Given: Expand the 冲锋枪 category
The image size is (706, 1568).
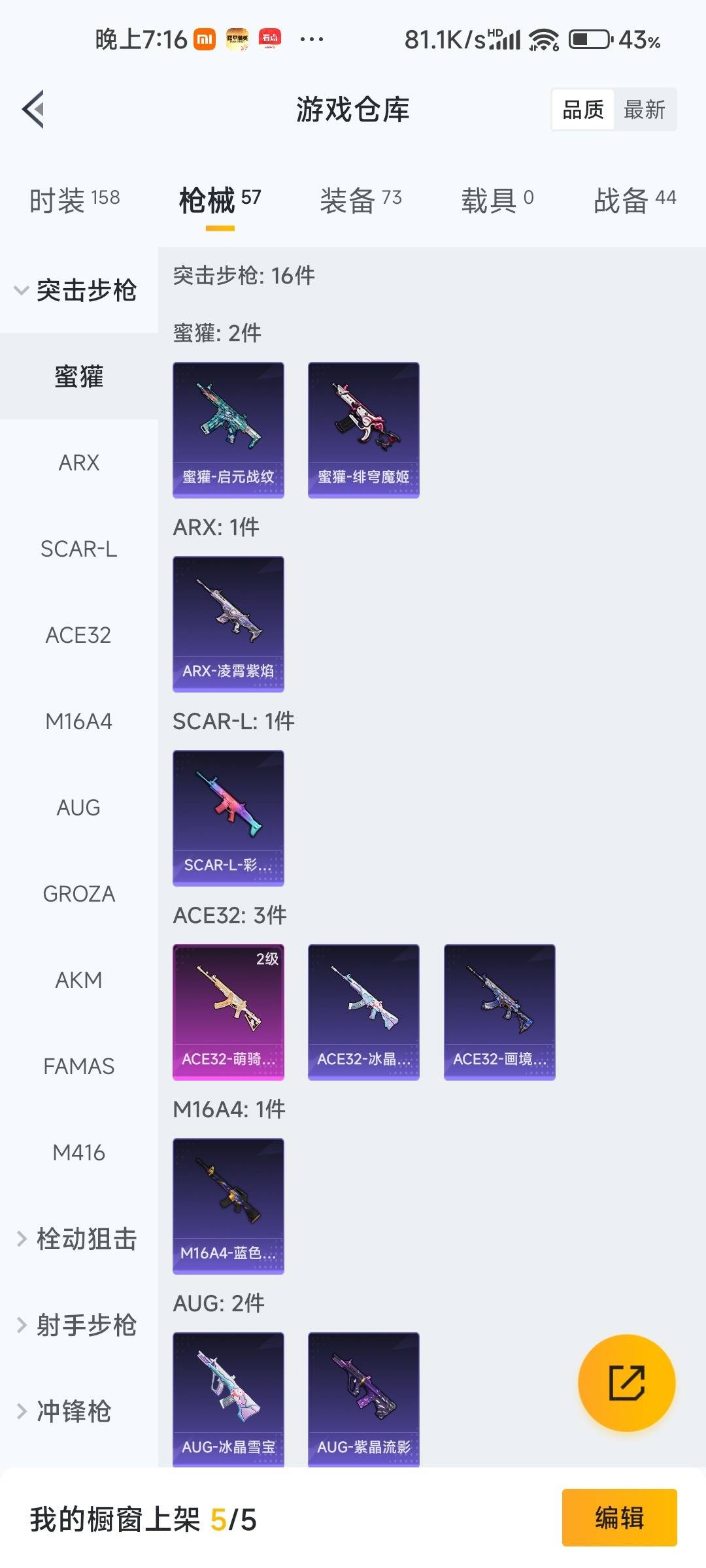Looking at the screenshot, I should click(65, 1411).
